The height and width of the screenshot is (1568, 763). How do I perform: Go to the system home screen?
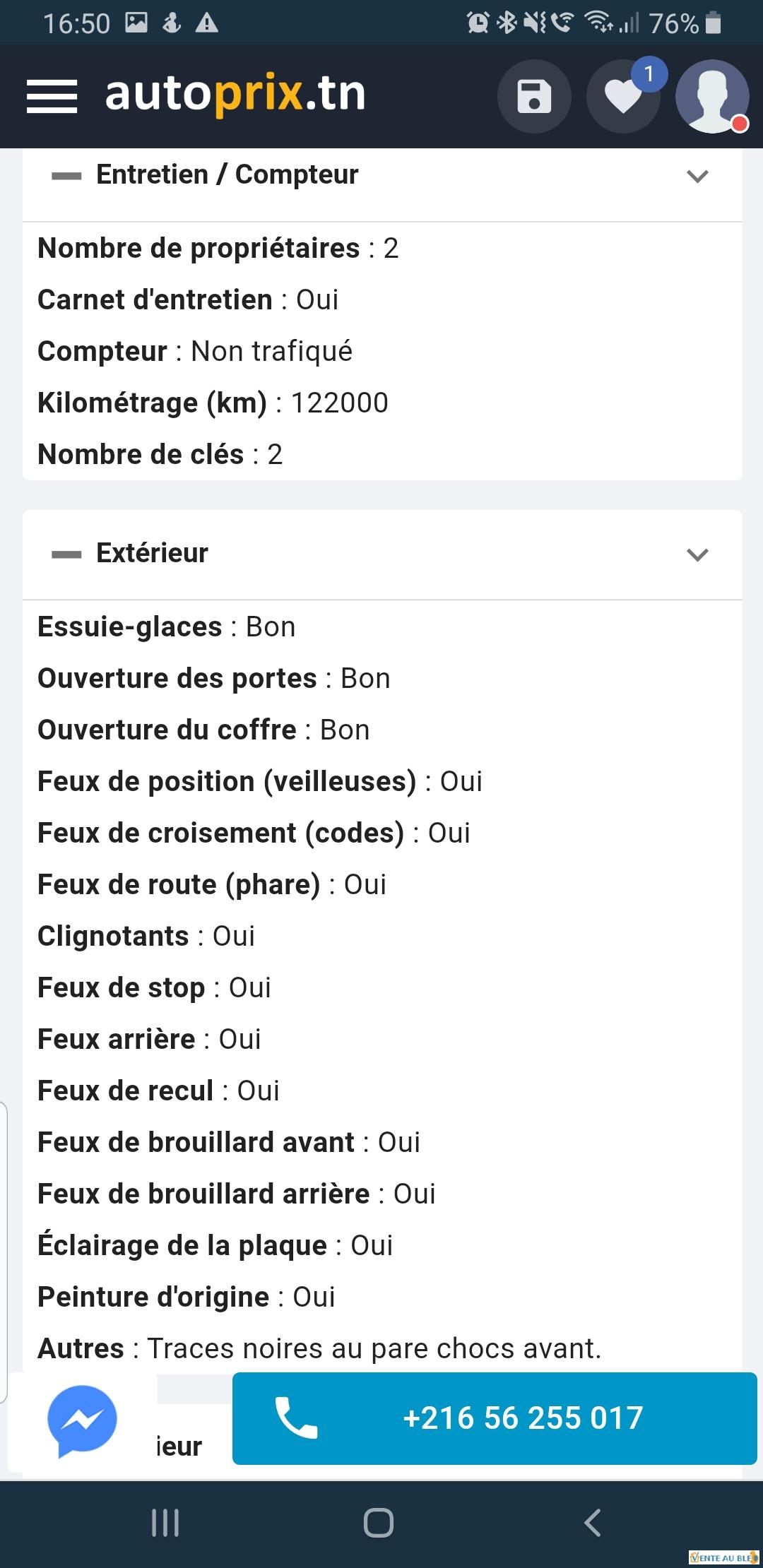pyautogui.click(x=379, y=1522)
